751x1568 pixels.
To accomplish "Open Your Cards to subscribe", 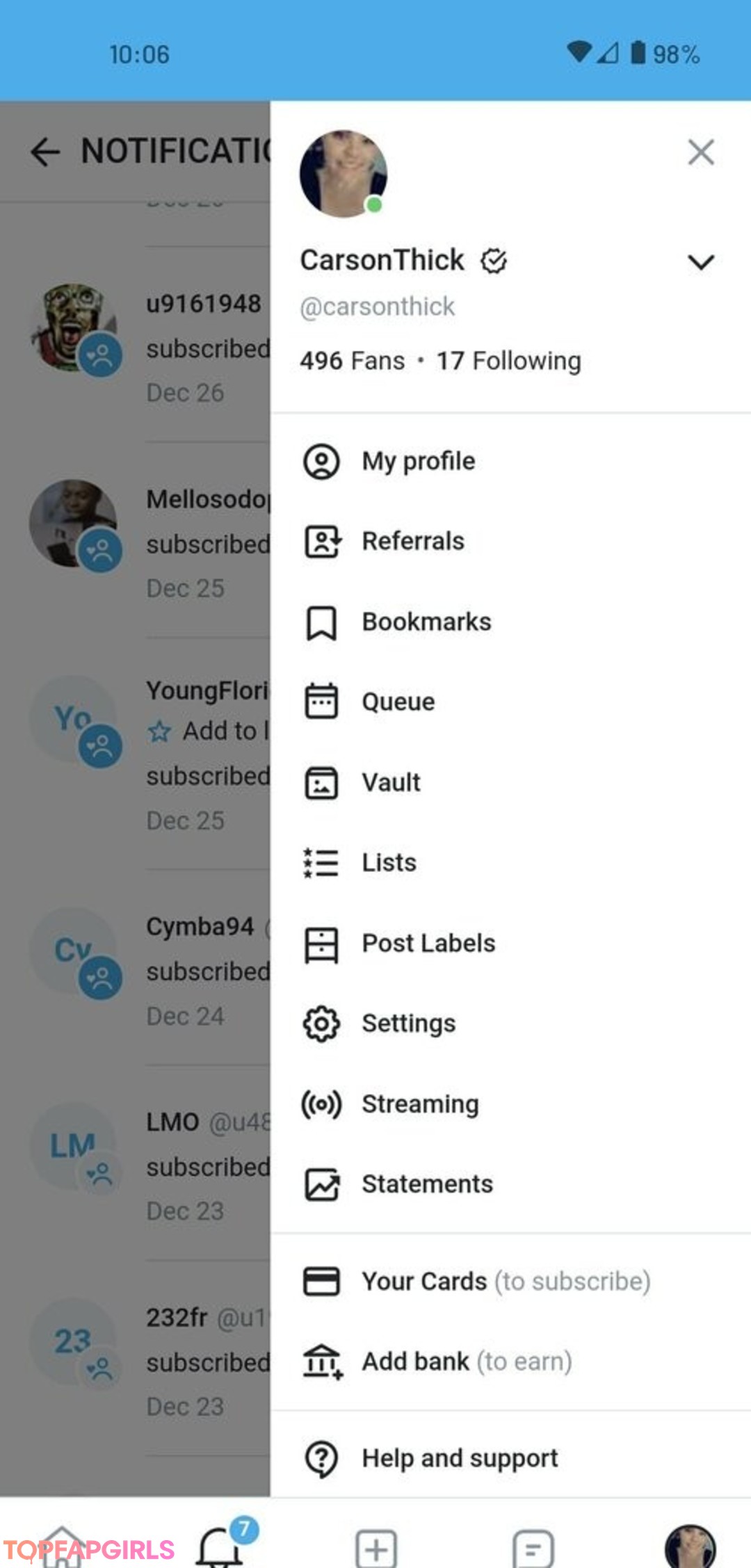I will (x=510, y=1281).
